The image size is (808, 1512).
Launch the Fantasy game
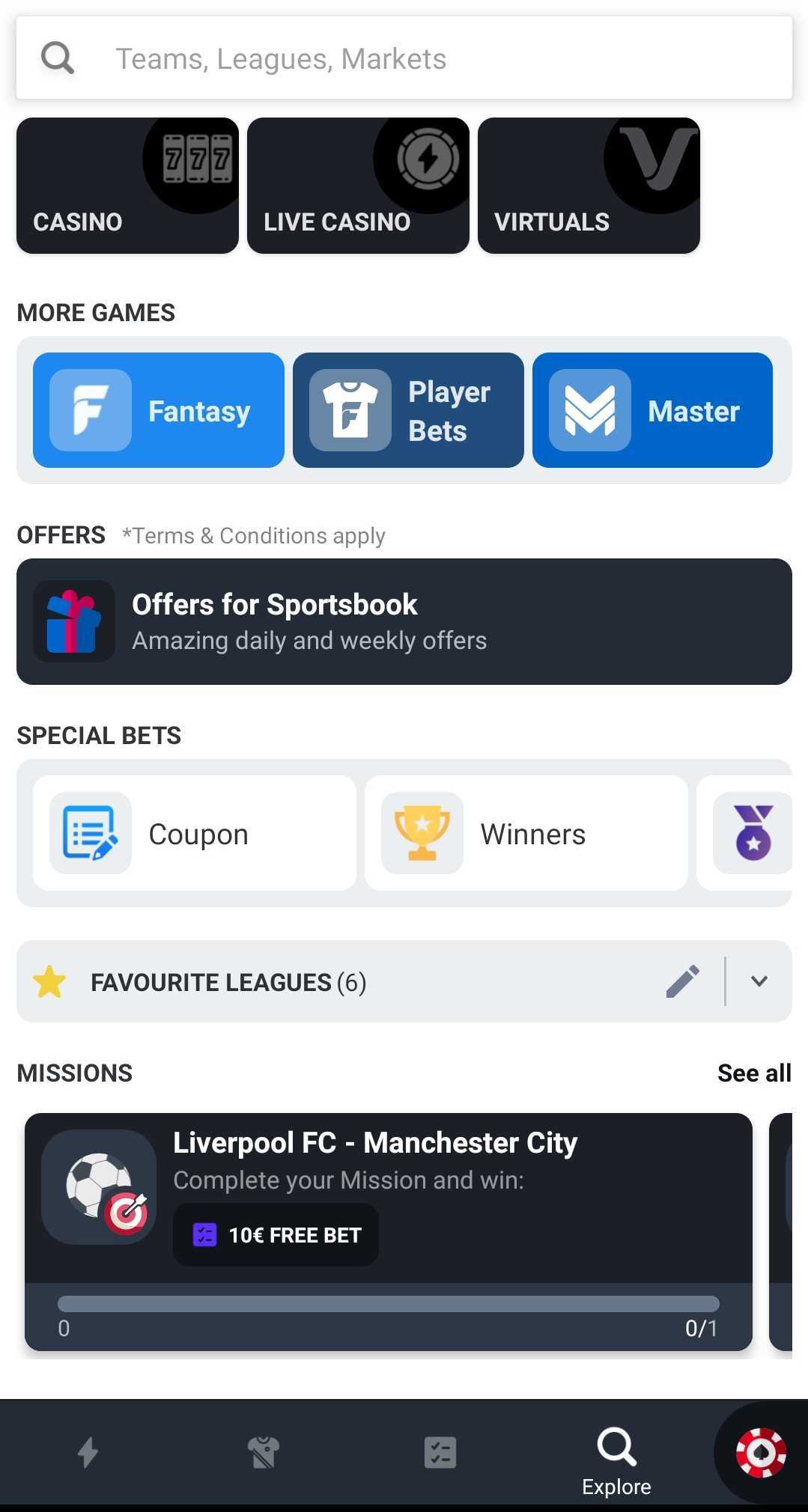(158, 410)
